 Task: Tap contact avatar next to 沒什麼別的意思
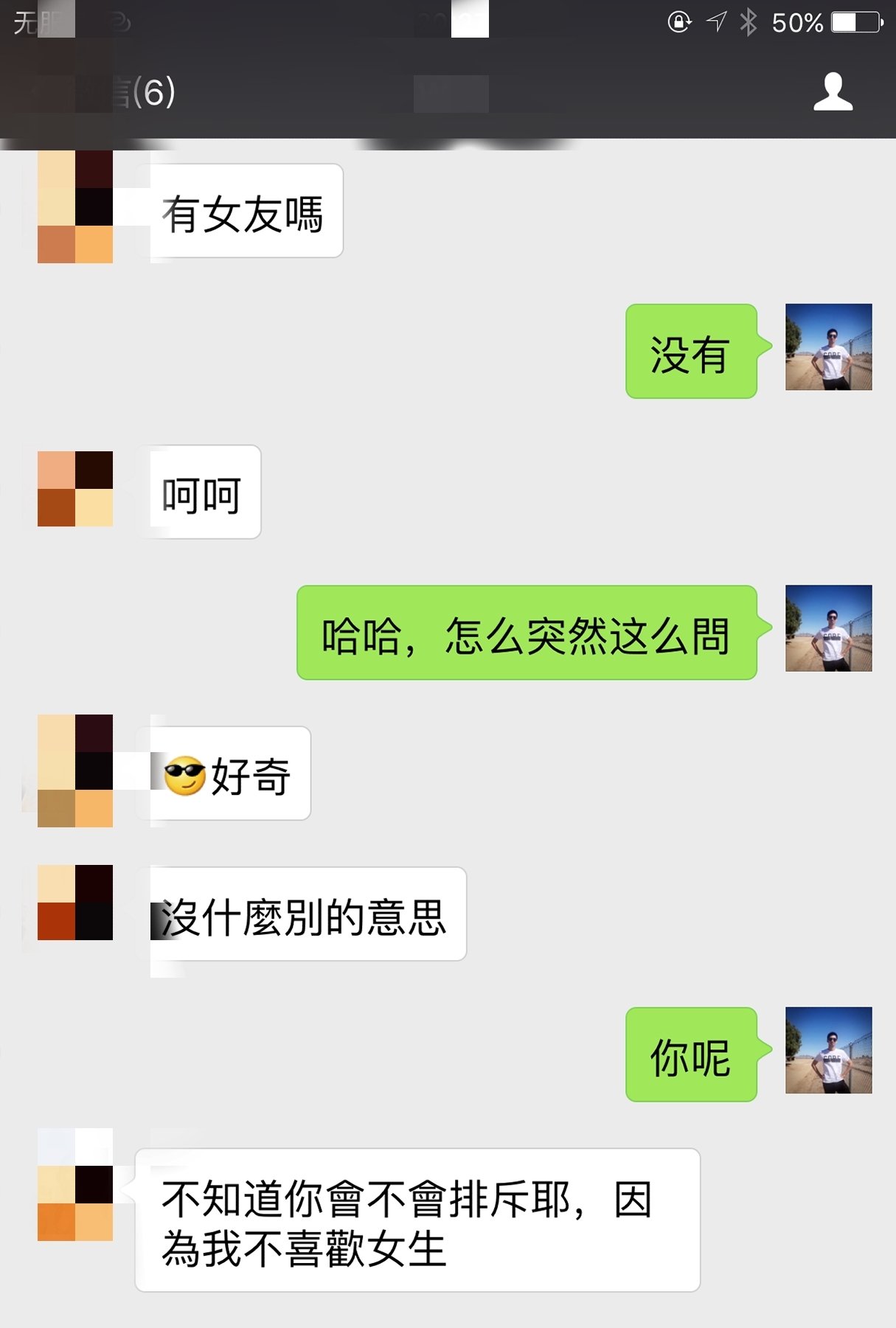pos(75,903)
